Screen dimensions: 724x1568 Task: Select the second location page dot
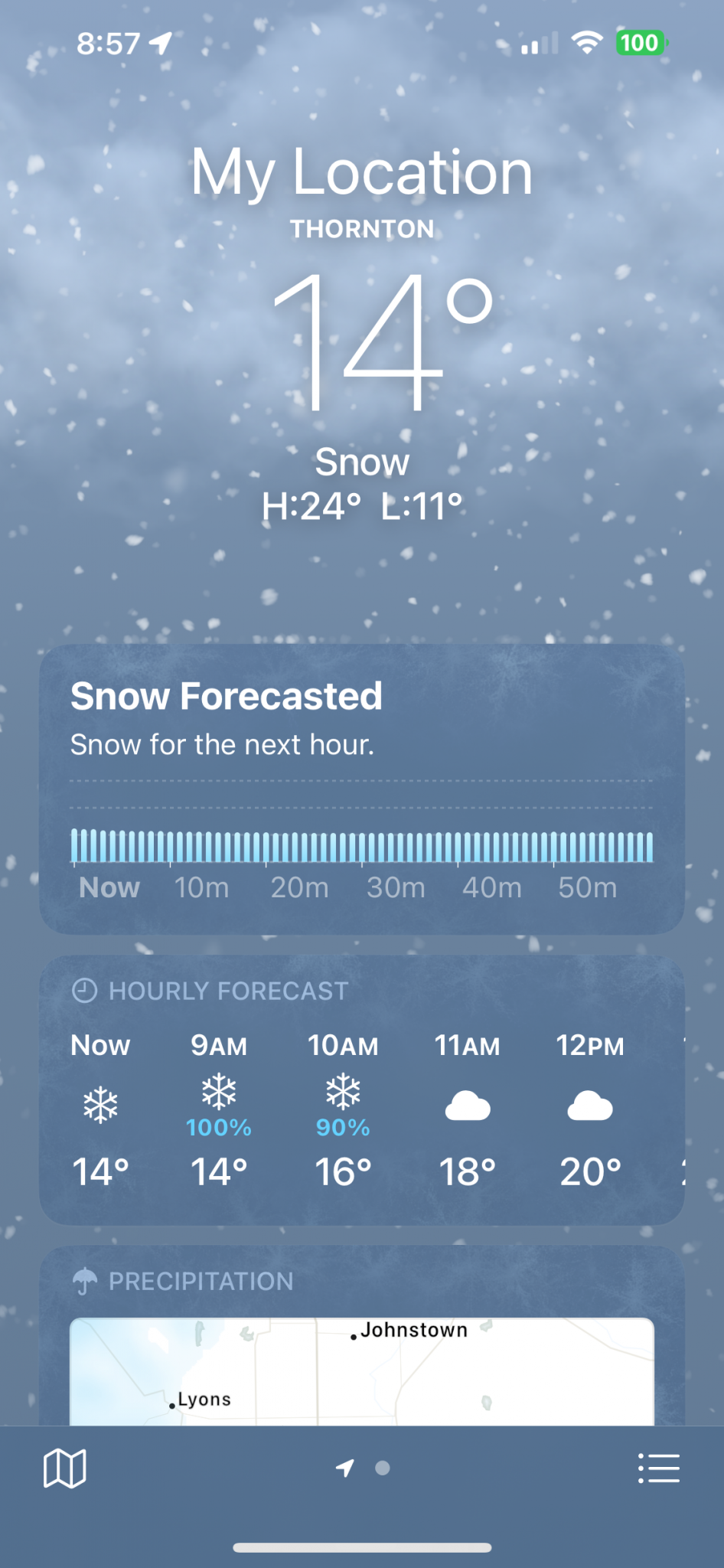[383, 1468]
